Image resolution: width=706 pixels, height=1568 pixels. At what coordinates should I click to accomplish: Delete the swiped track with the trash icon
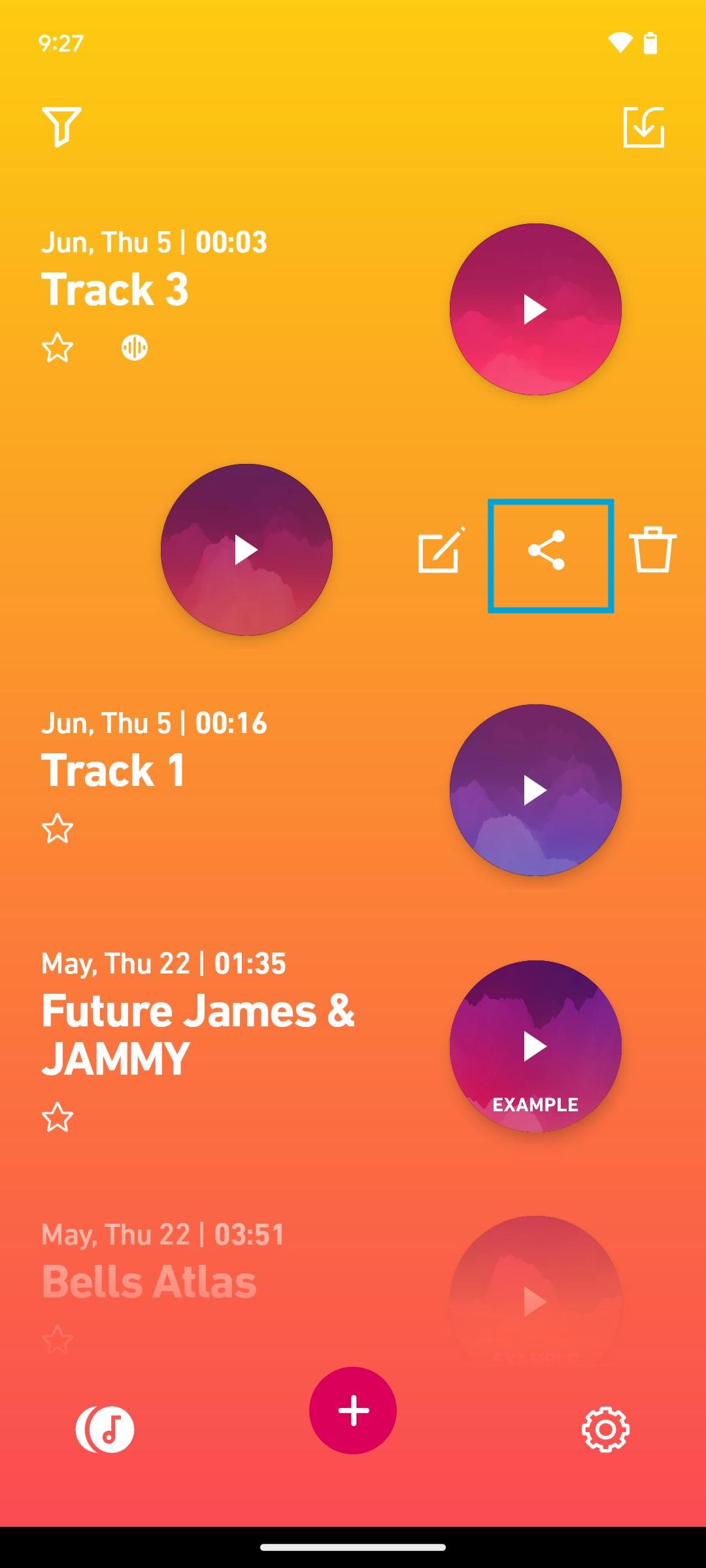[652, 549]
